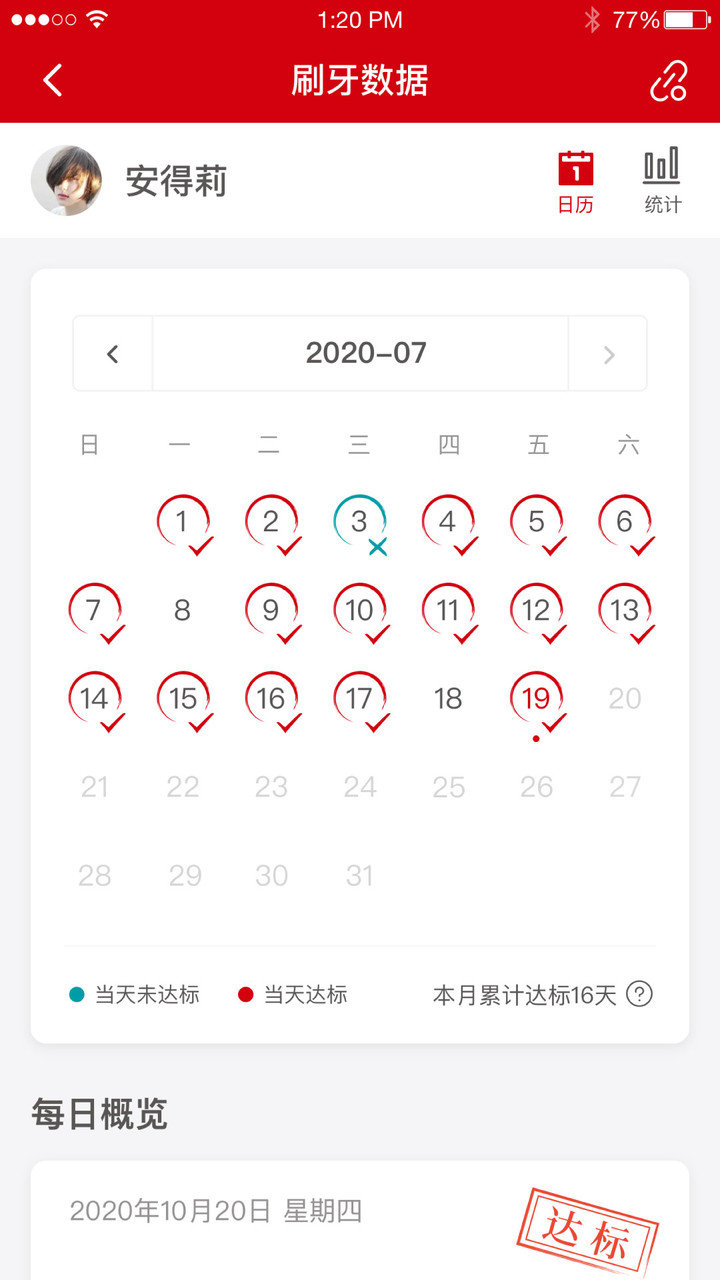The width and height of the screenshot is (720, 1280).
Task: Go back from the 刷牙数据 screen
Action: (53, 80)
